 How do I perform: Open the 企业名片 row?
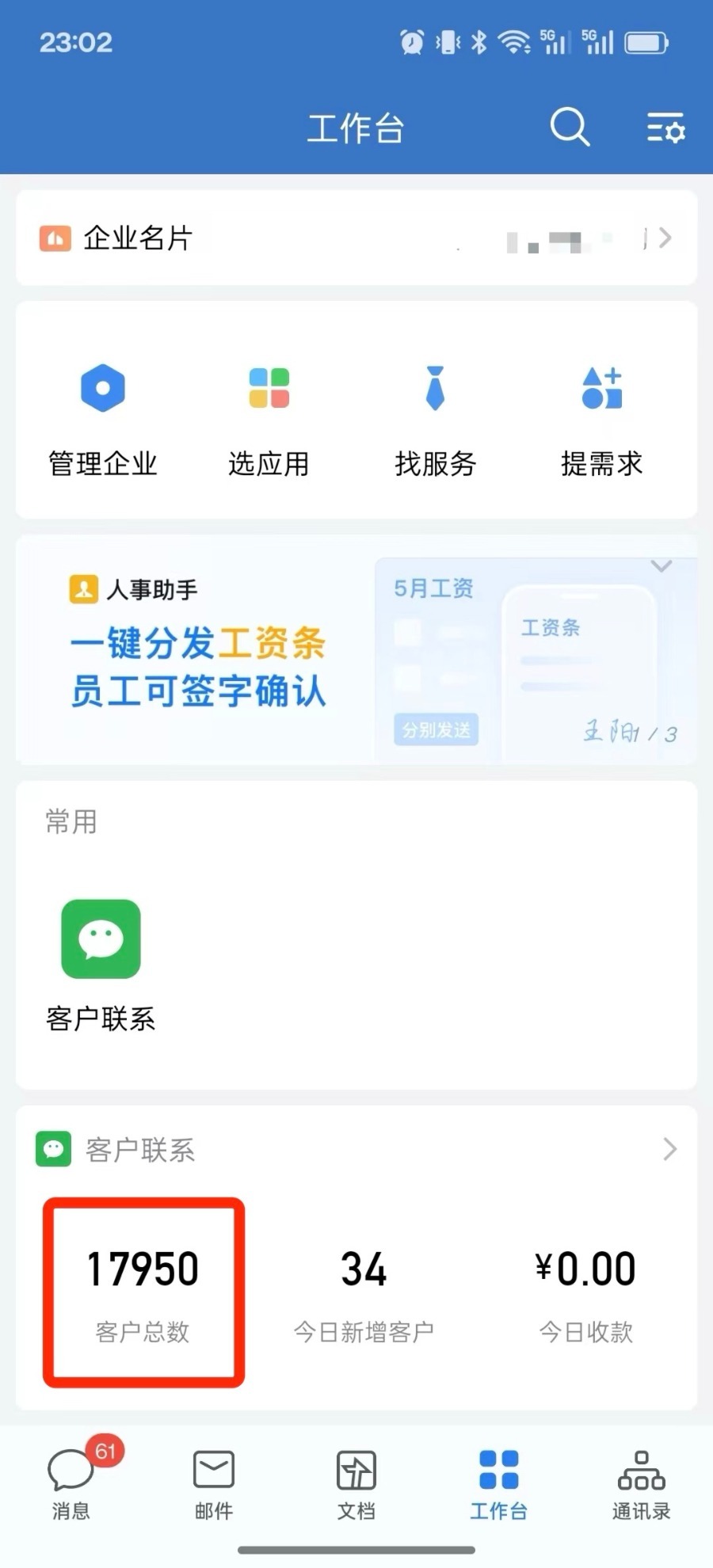(356, 238)
